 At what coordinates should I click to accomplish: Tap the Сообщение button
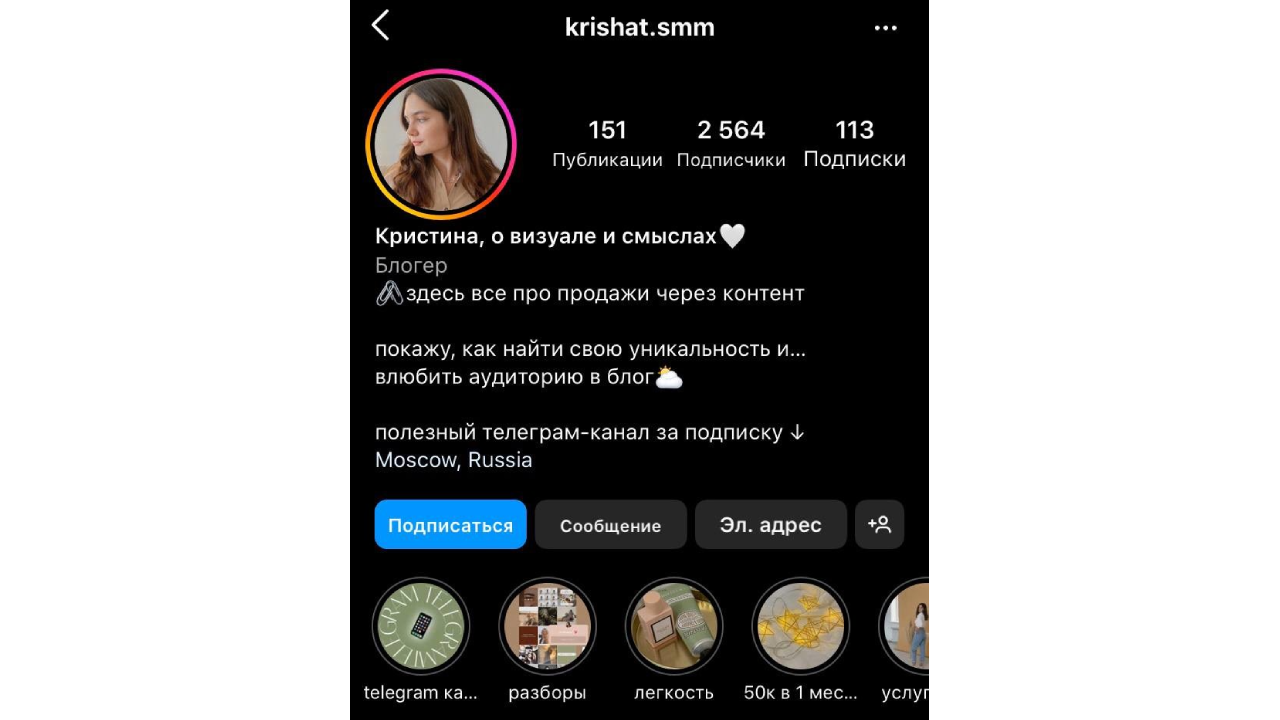coord(610,525)
